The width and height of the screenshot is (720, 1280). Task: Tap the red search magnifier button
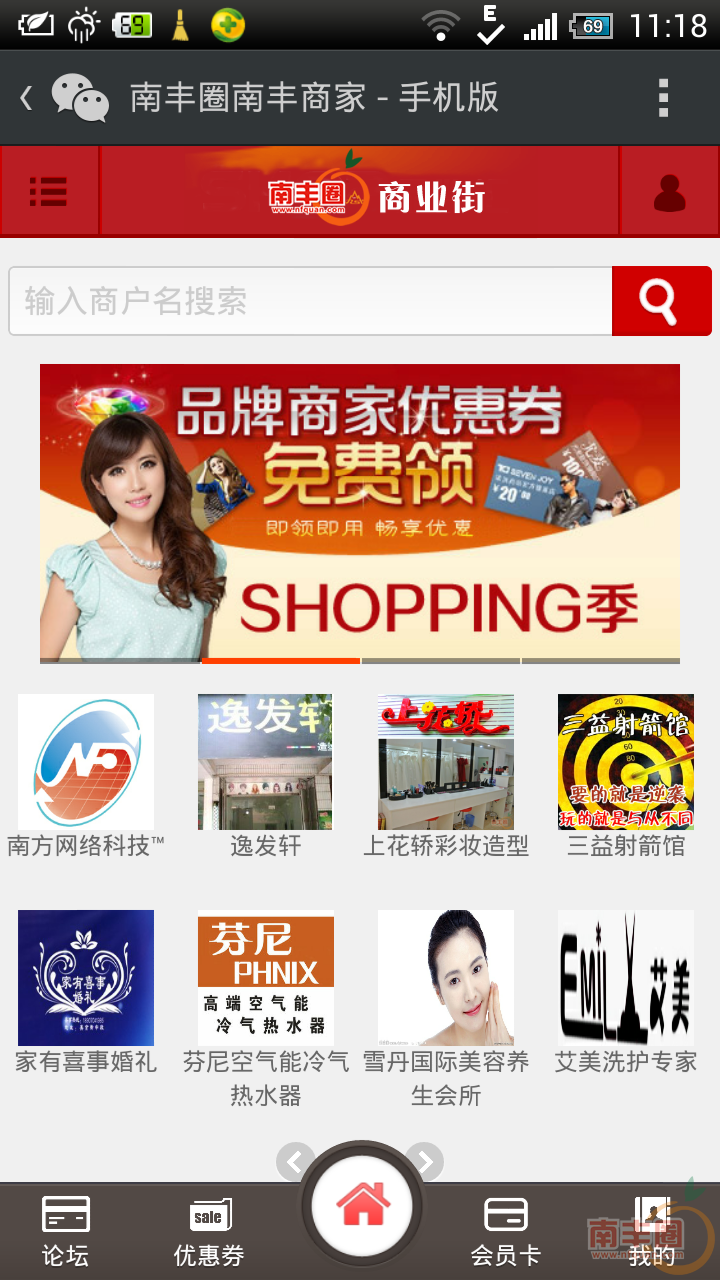(x=661, y=301)
